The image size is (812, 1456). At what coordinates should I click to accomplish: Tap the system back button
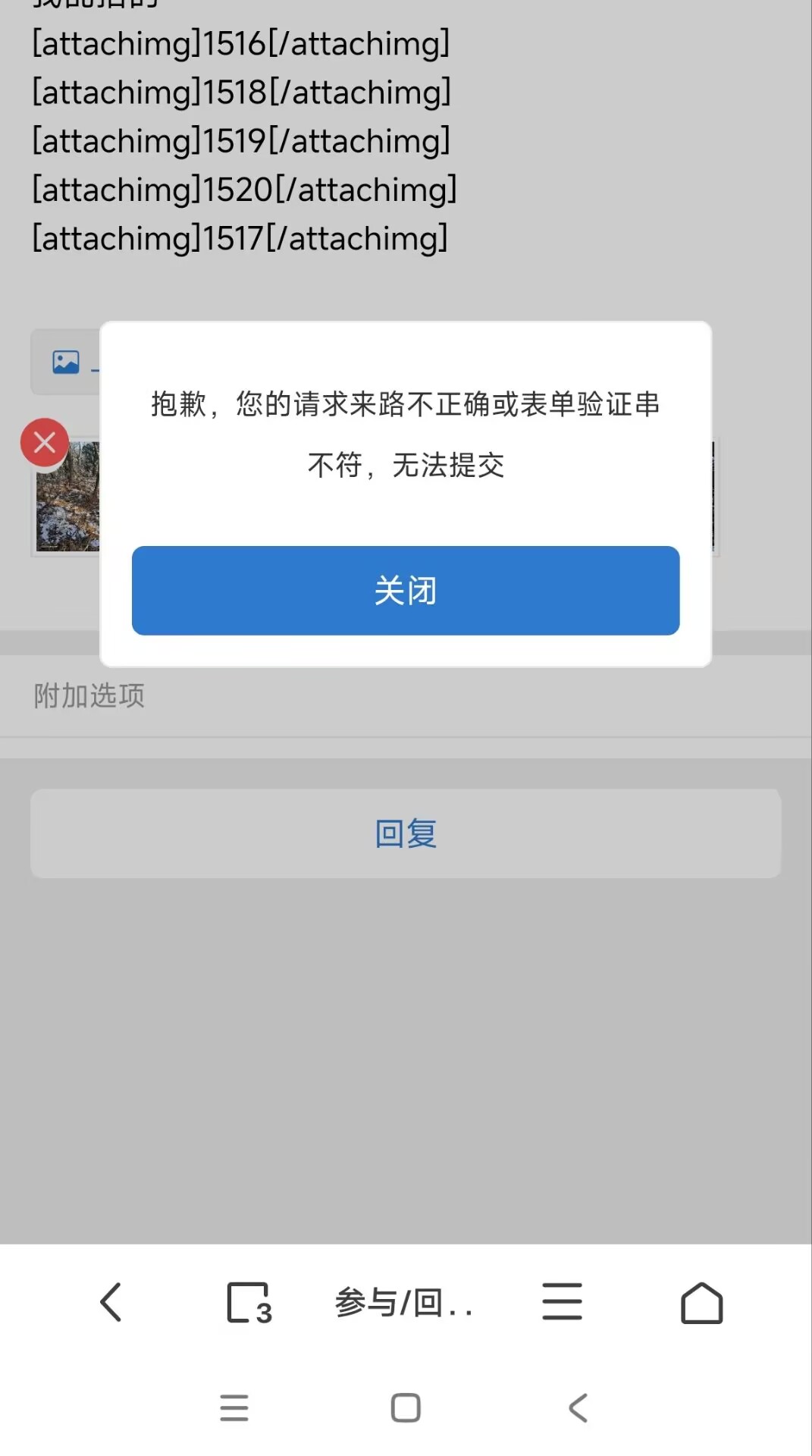[578, 1408]
